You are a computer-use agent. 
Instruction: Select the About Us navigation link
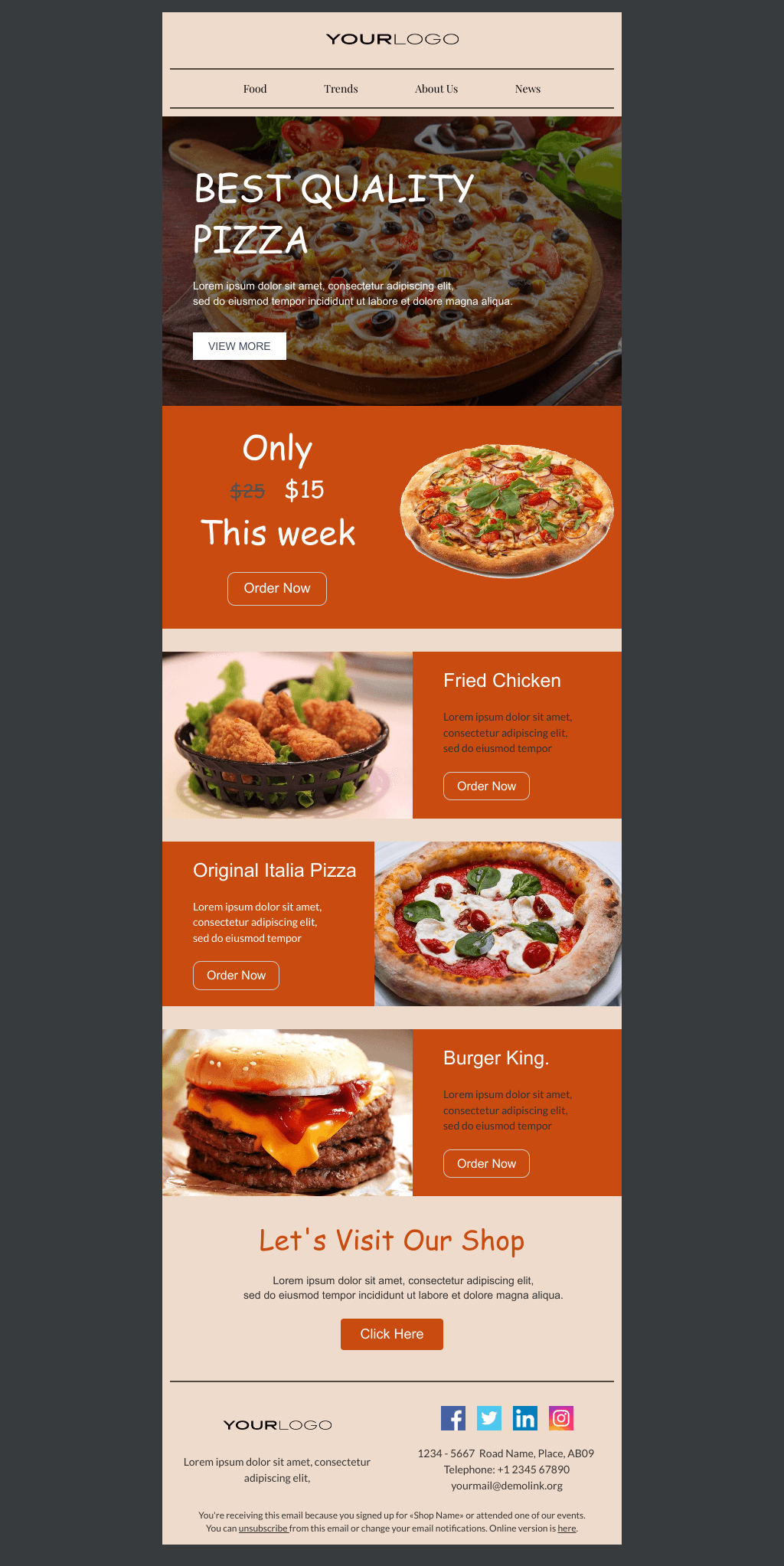point(436,89)
